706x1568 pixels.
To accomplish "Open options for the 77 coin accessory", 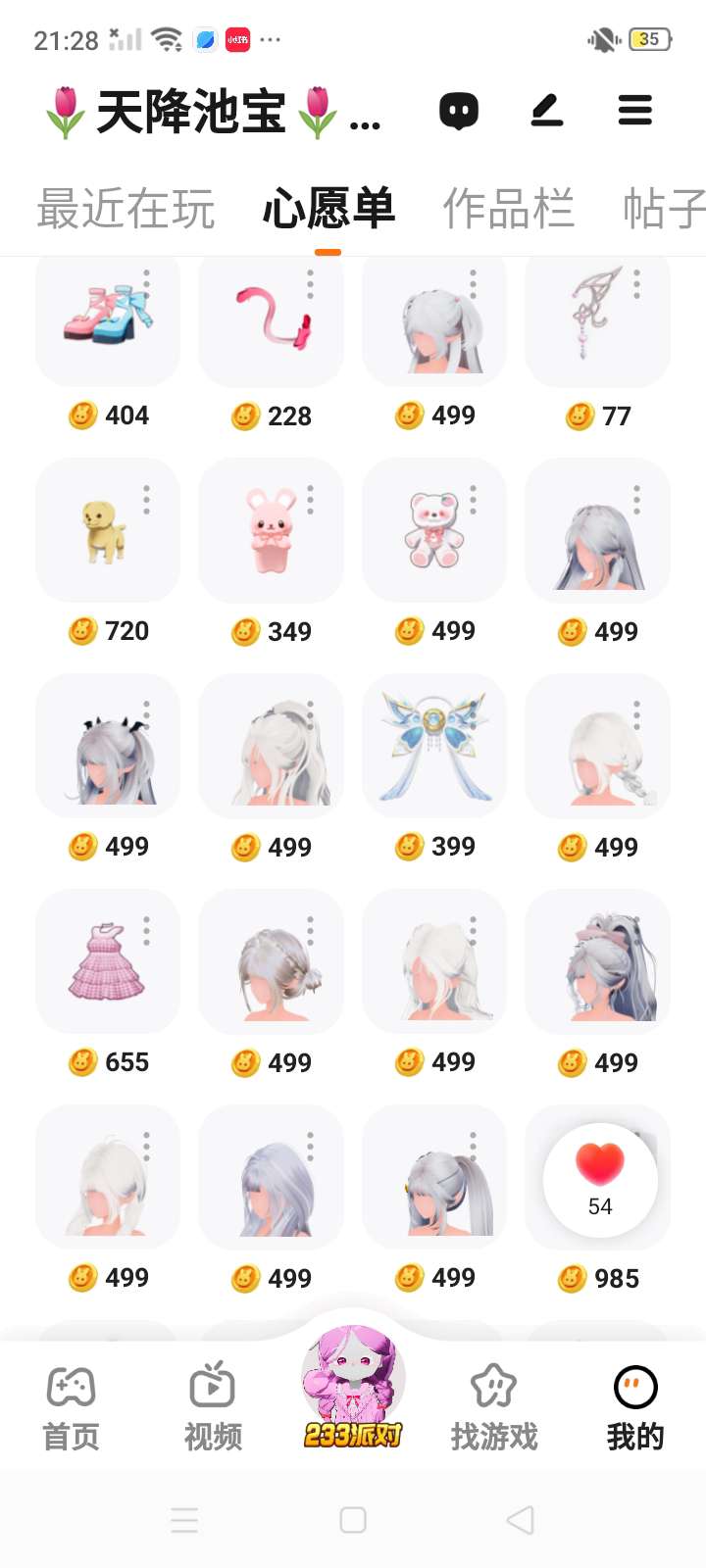I will [x=637, y=284].
